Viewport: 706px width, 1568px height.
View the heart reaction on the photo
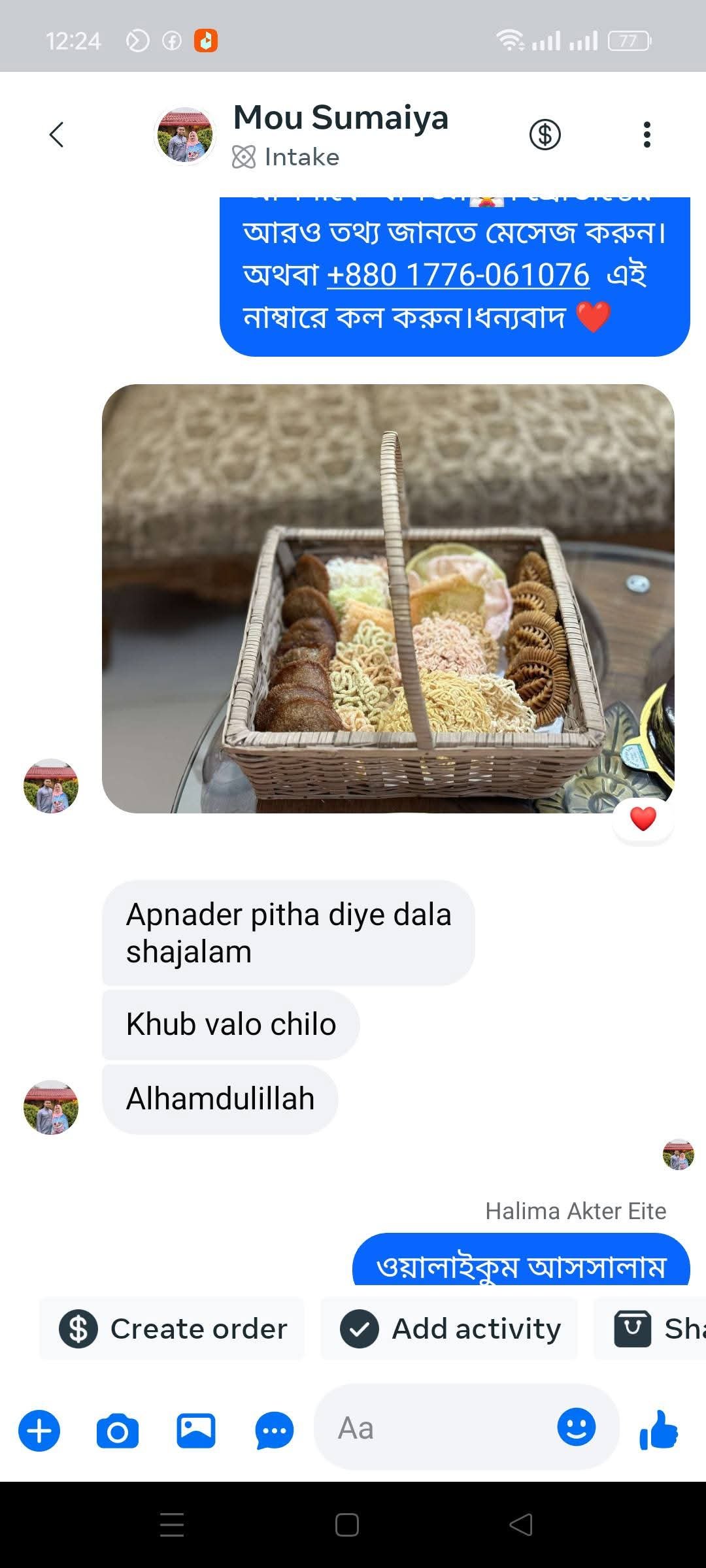tap(643, 819)
